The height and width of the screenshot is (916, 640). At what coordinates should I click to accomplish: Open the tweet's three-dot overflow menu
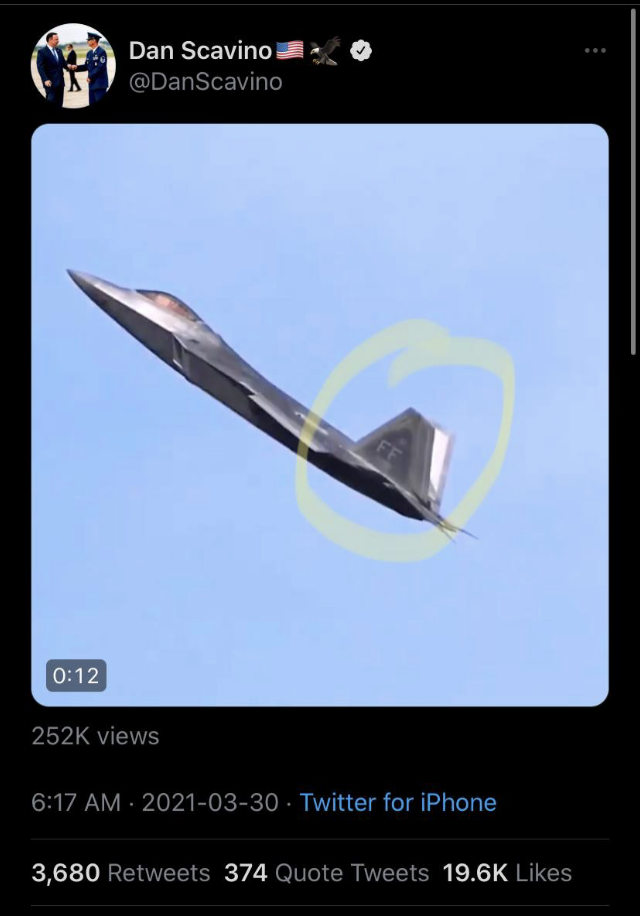[x=596, y=50]
